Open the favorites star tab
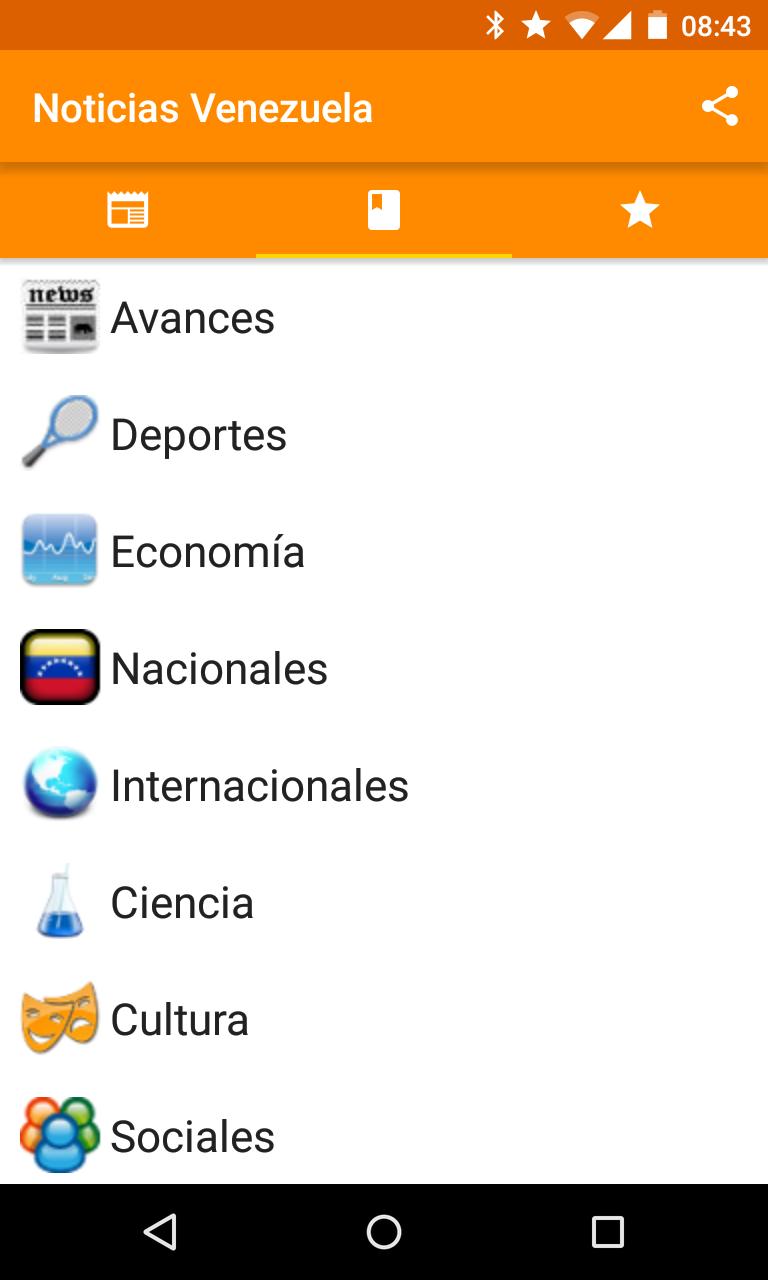This screenshot has height=1280, width=768. click(x=639, y=210)
